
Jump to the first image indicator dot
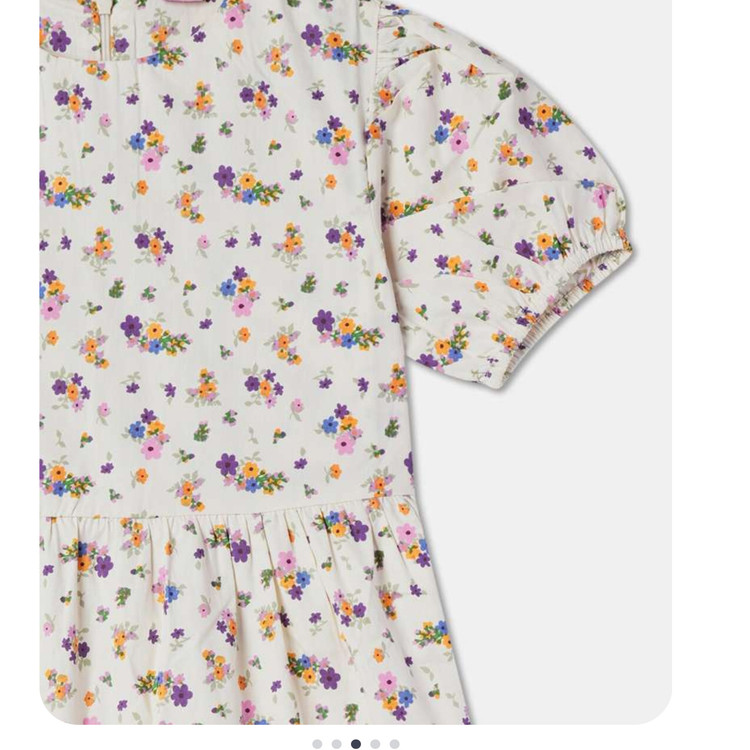click(x=317, y=744)
